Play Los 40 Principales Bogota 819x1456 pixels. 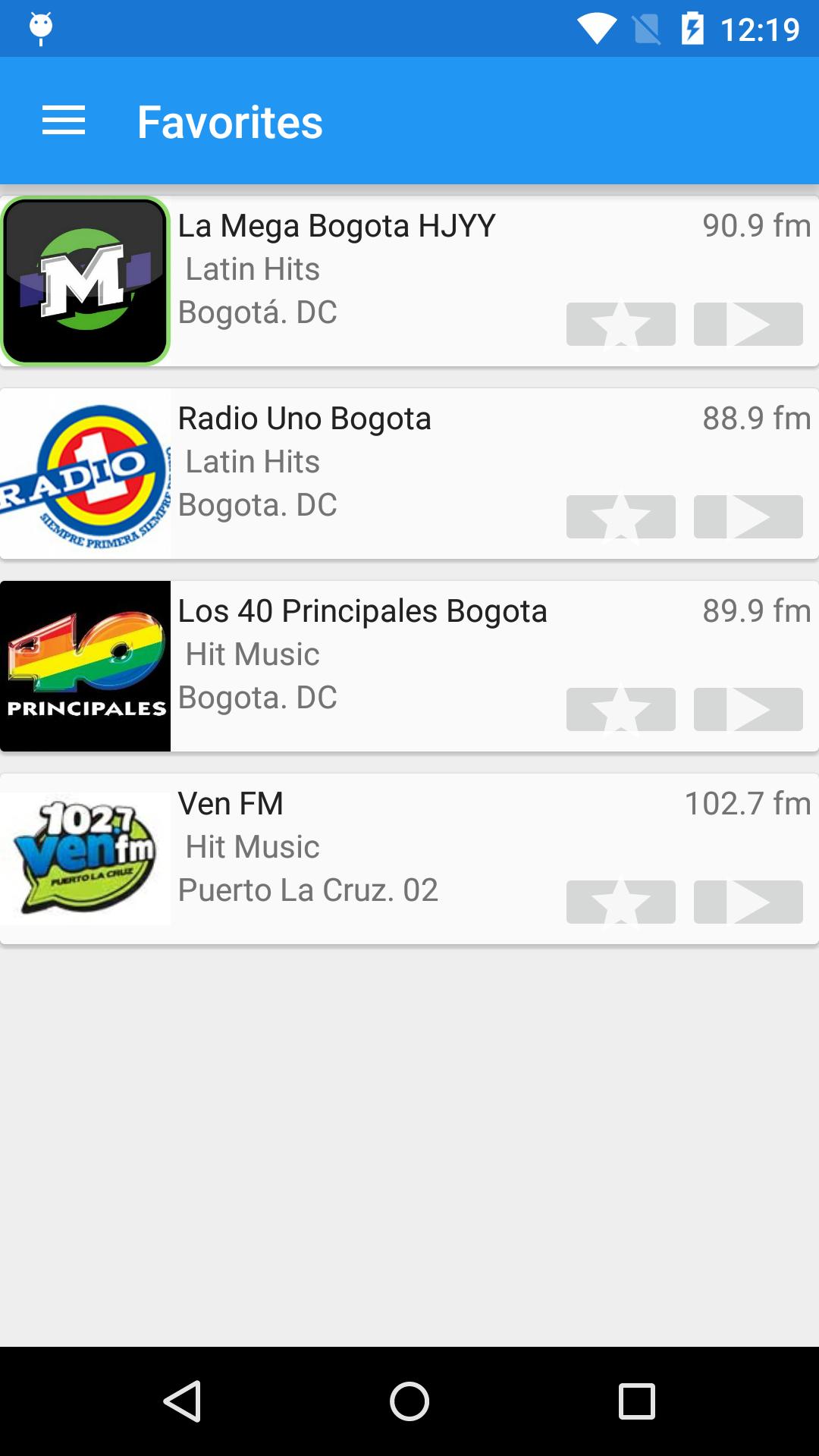(748, 709)
